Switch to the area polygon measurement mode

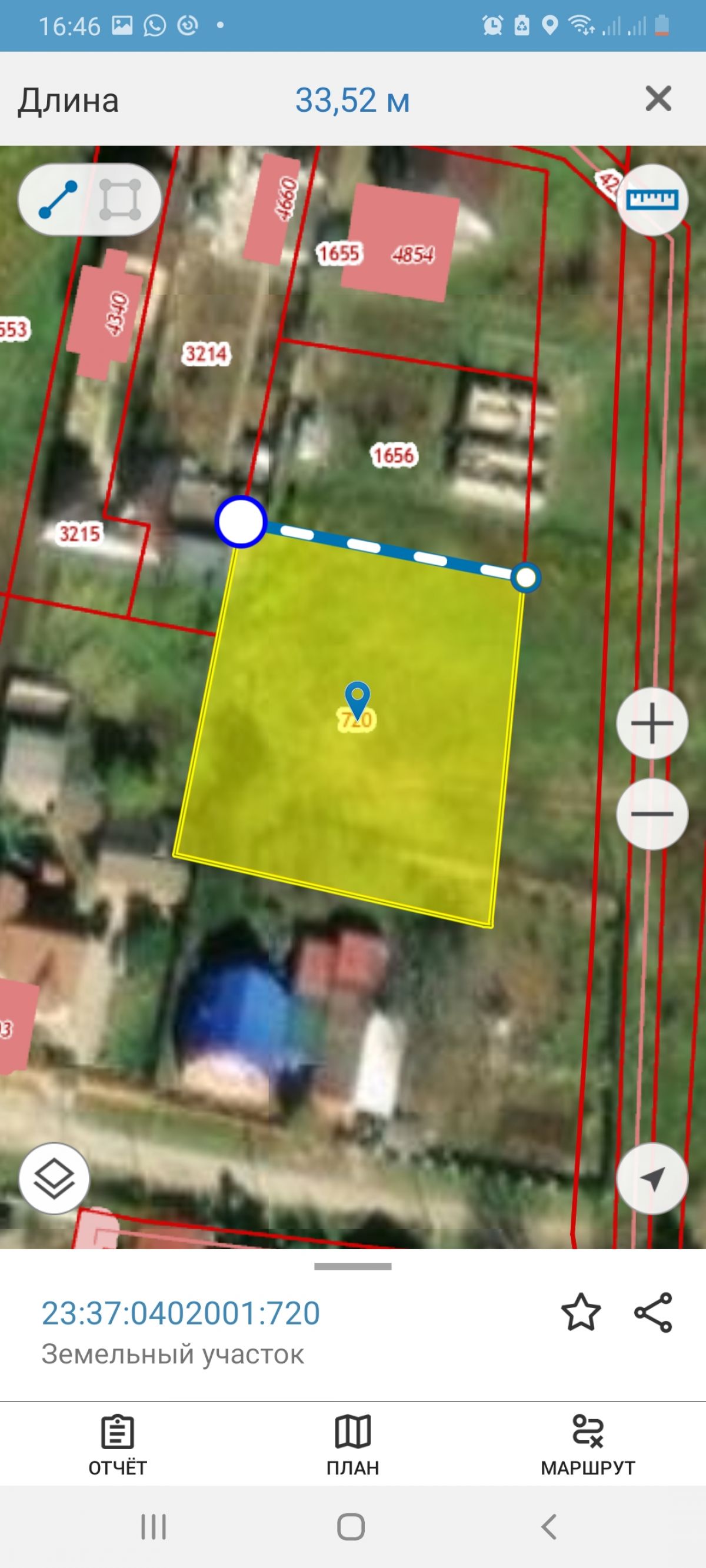coord(120,199)
